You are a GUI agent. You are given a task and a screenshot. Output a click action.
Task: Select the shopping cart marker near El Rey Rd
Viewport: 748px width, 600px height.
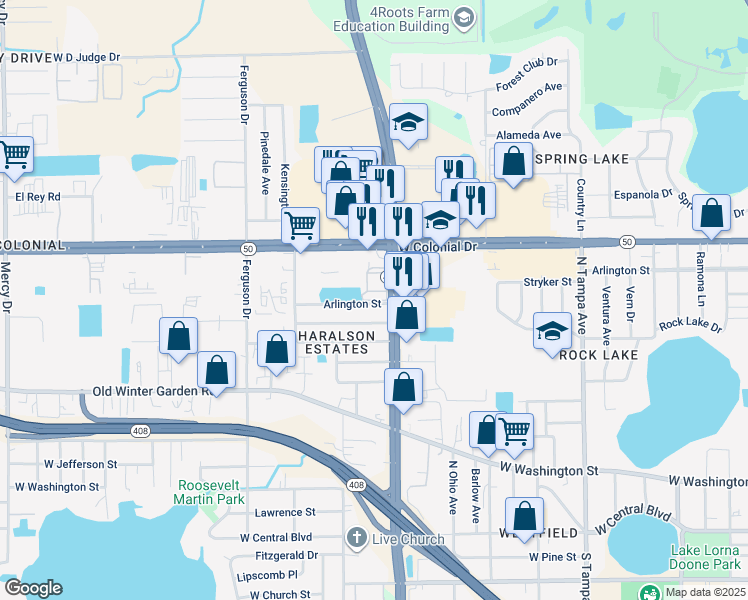click(x=15, y=155)
